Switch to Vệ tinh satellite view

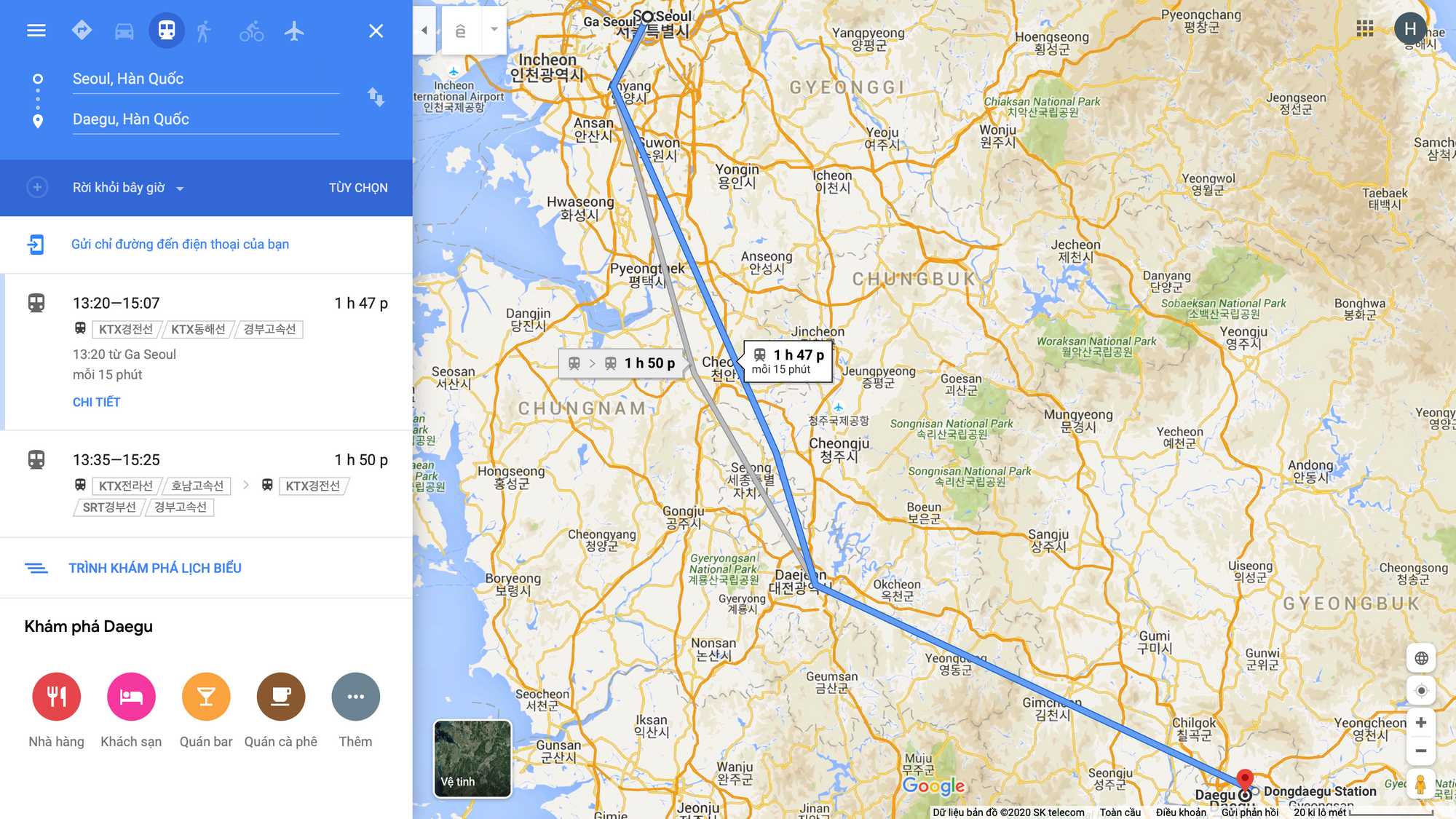coord(472,759)
